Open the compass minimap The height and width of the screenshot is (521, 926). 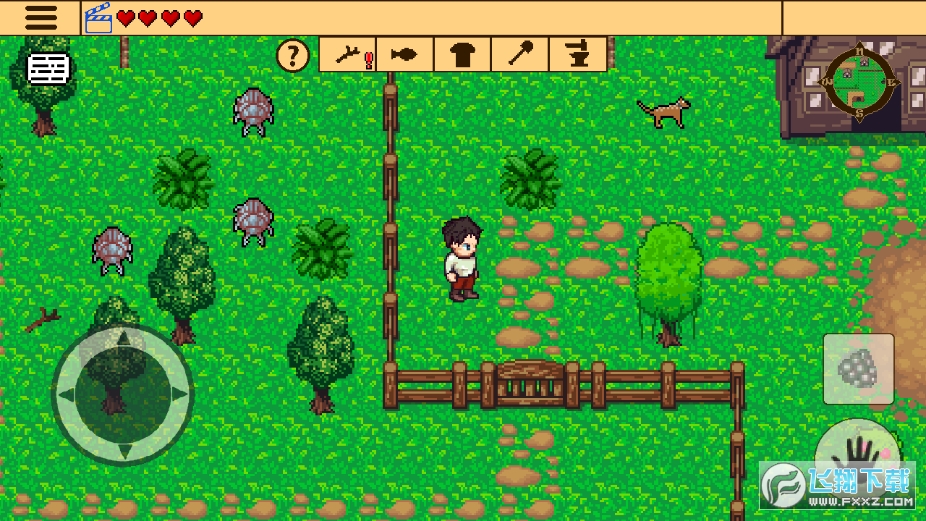(x=859, y=80)
